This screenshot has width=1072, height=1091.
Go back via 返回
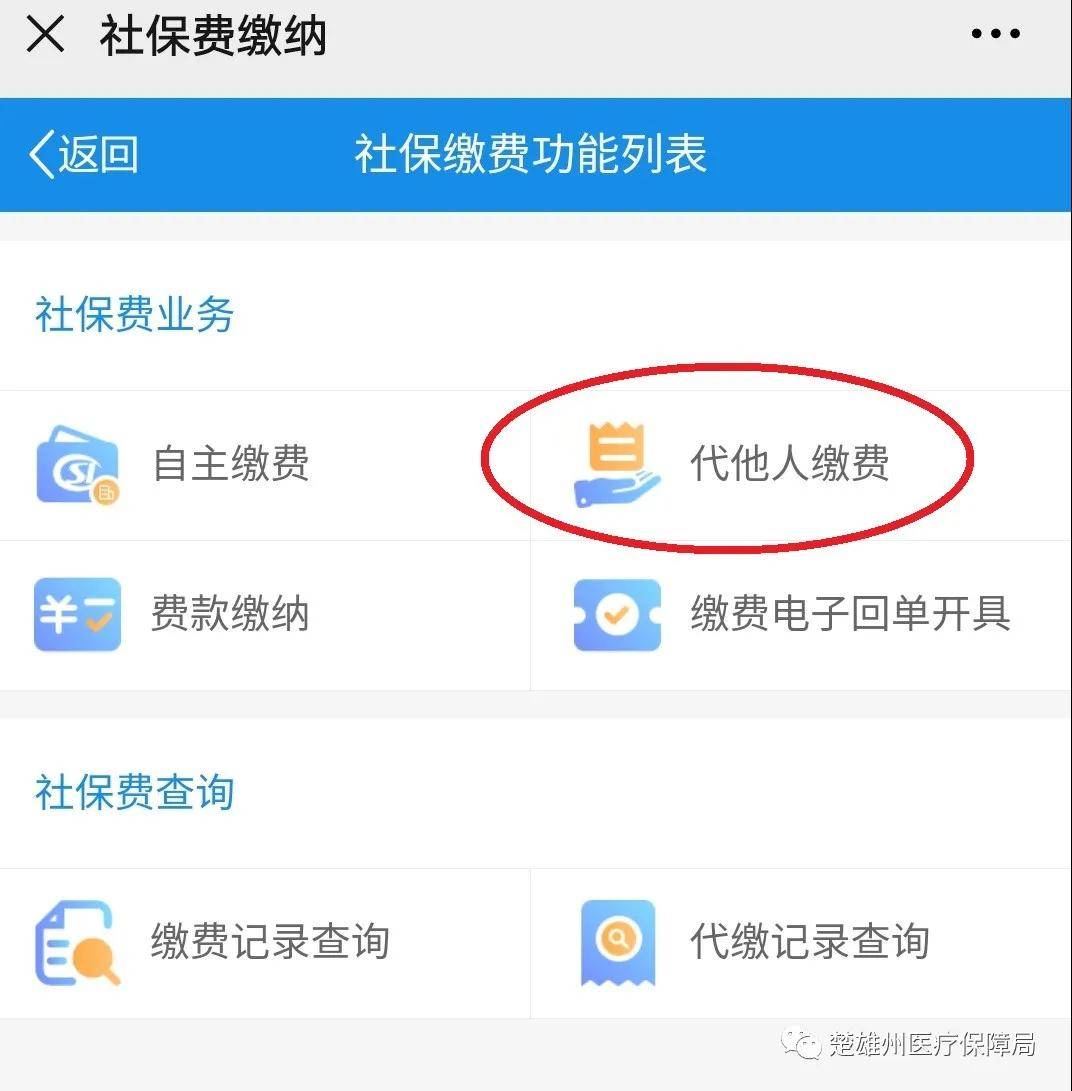[x=84, y=155]
